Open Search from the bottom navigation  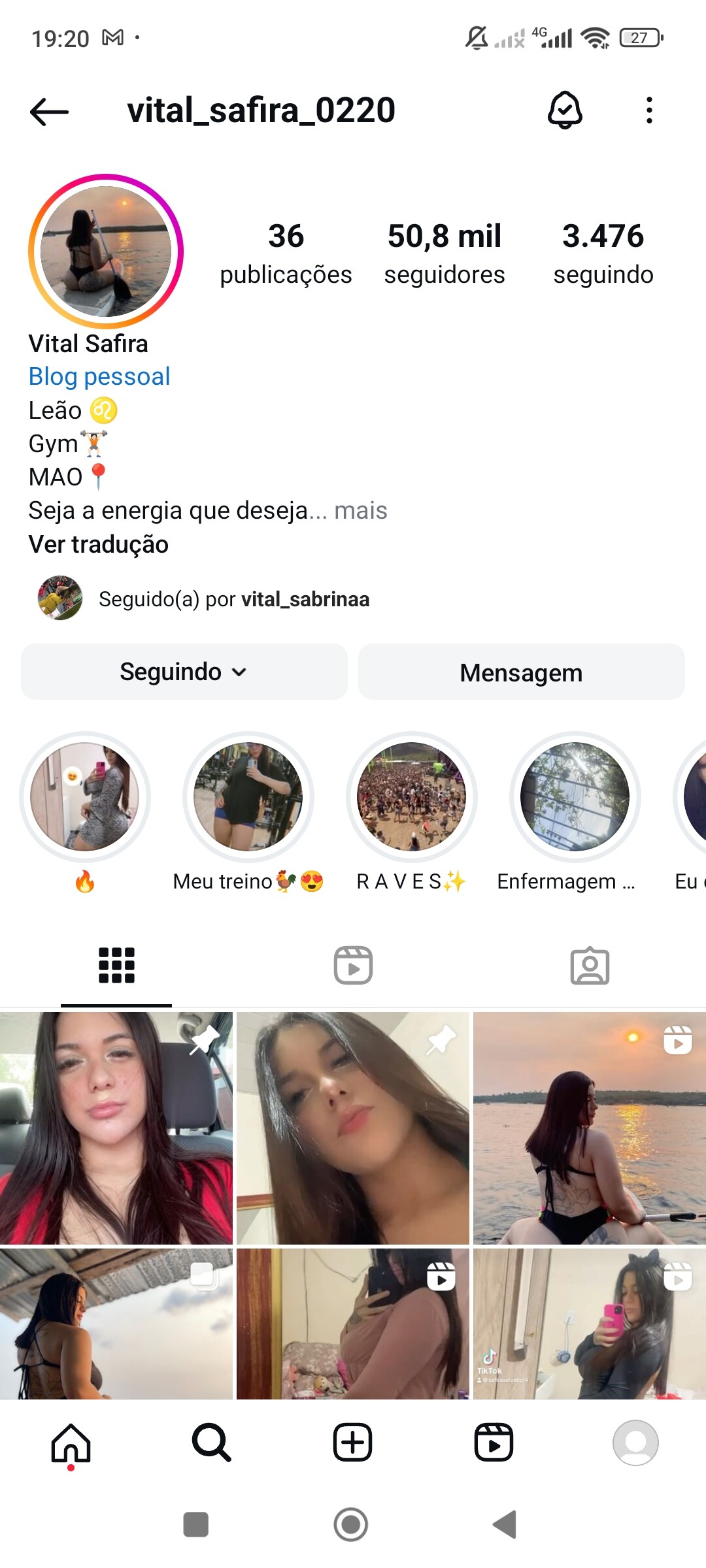pyautogui.click(x=212, y=1443)
